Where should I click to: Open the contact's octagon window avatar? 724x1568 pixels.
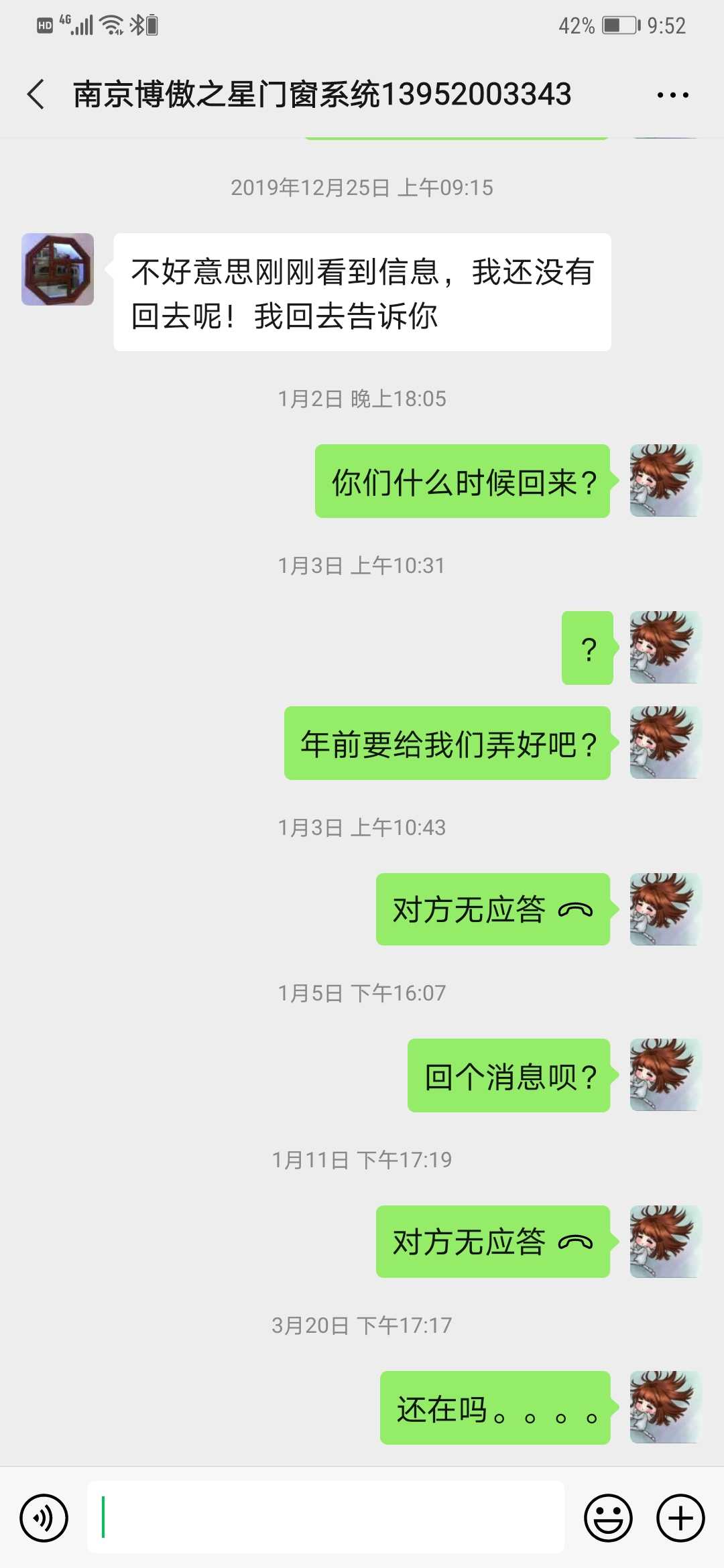click(58, 269)
